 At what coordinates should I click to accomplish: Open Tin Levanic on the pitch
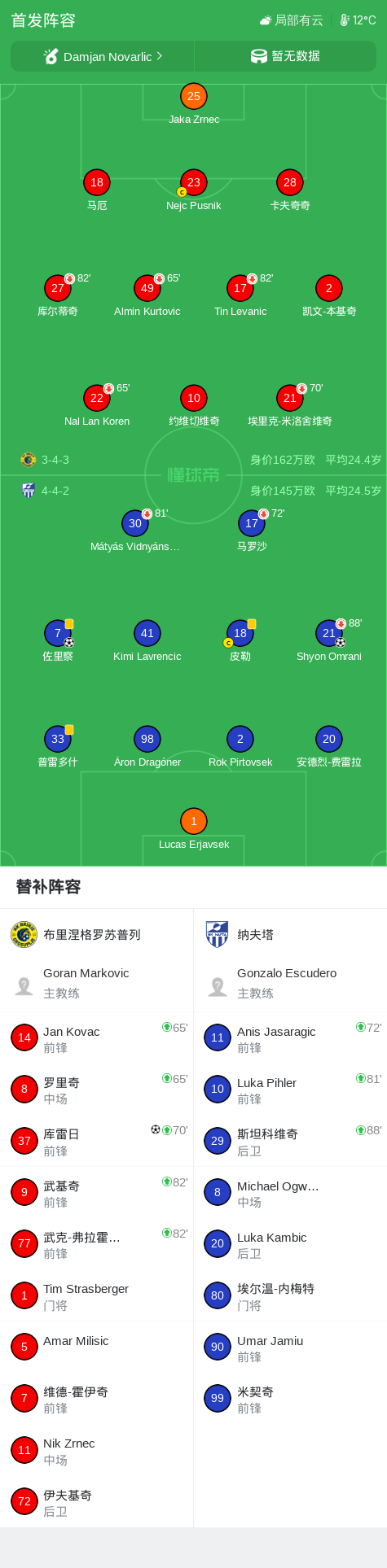pyautogui.click(x=240, y=296)
